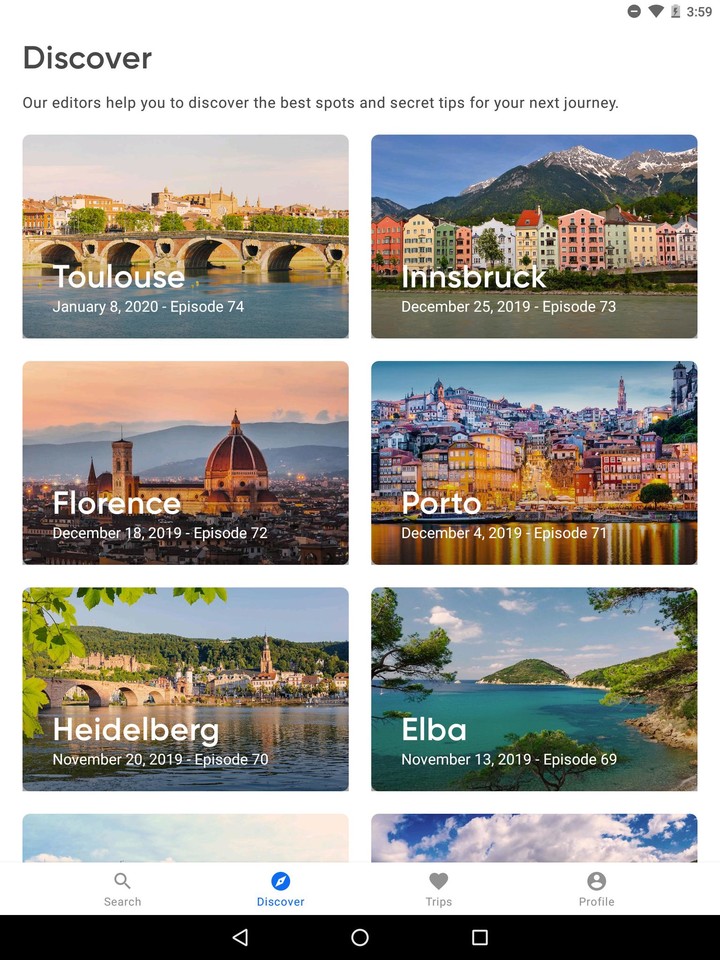Select the Search magnifier icon in bottom navigation

coord(123,881)
